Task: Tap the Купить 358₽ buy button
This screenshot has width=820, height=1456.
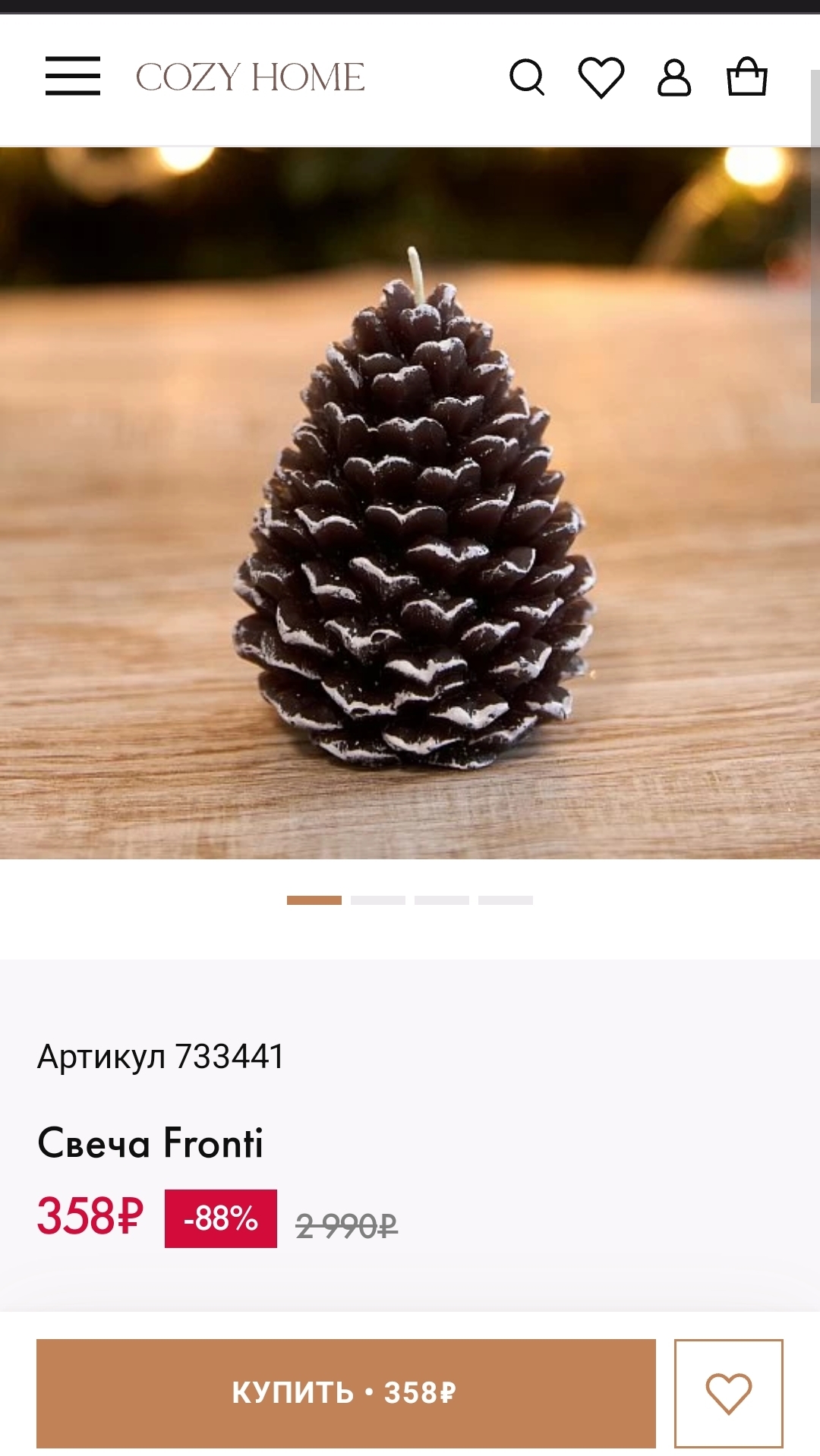Action: (346, 1393)
